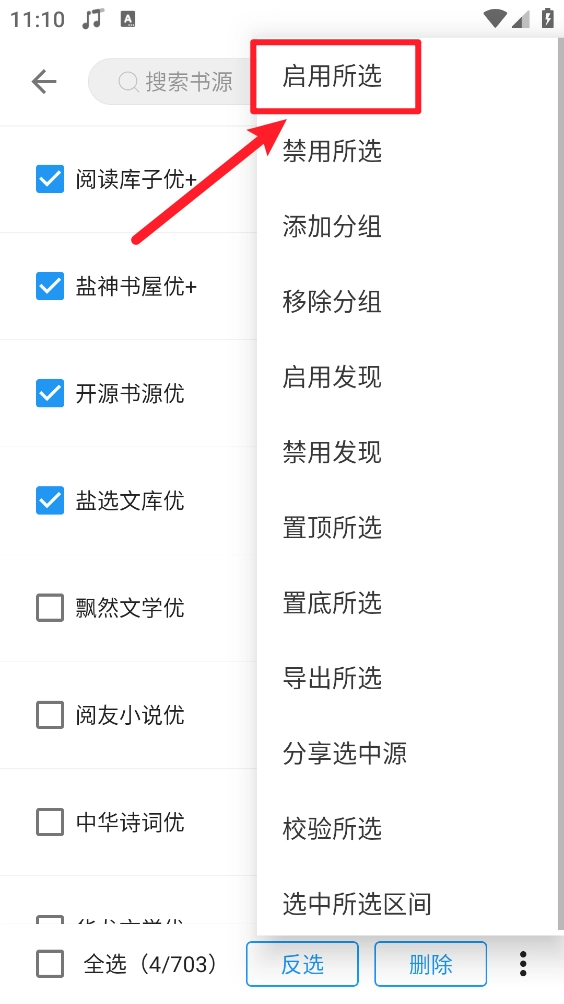Choose 校验所选 menu item
This screenshot has width=564, height=1004.
[x=332, y=829]
